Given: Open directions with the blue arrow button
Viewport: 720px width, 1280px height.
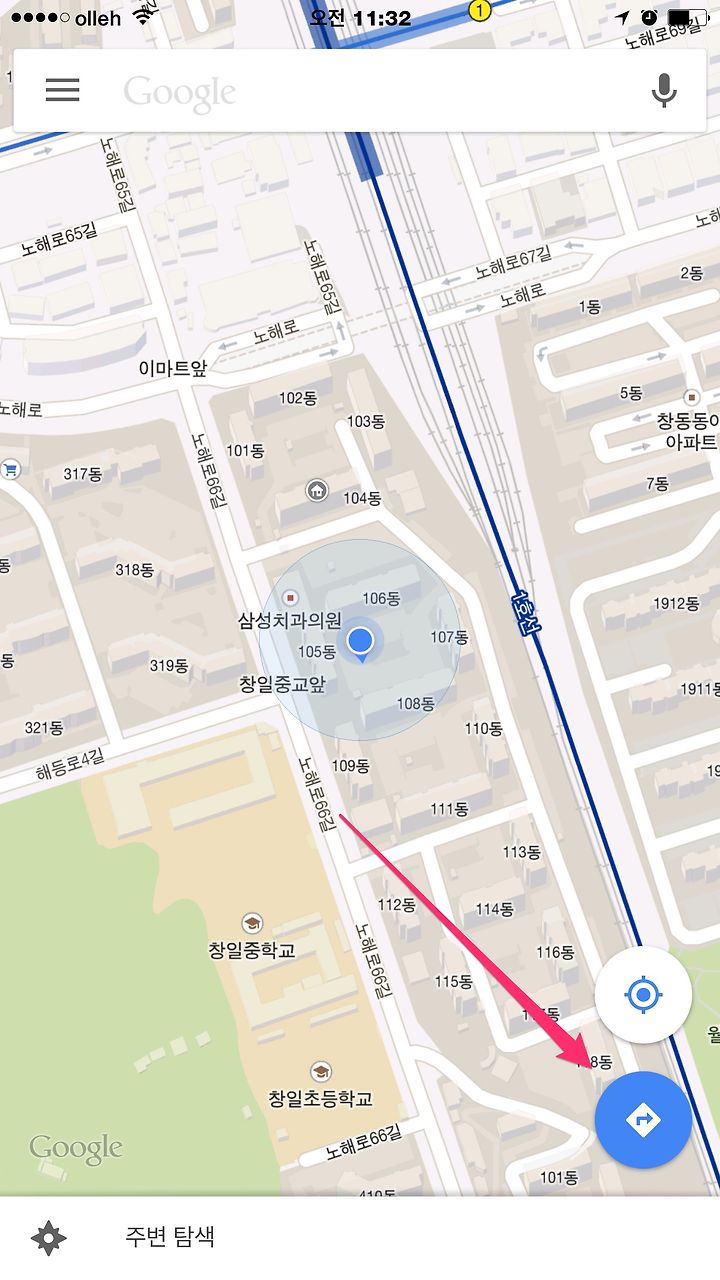Looking at the screenshot, I should (643, 1120).
